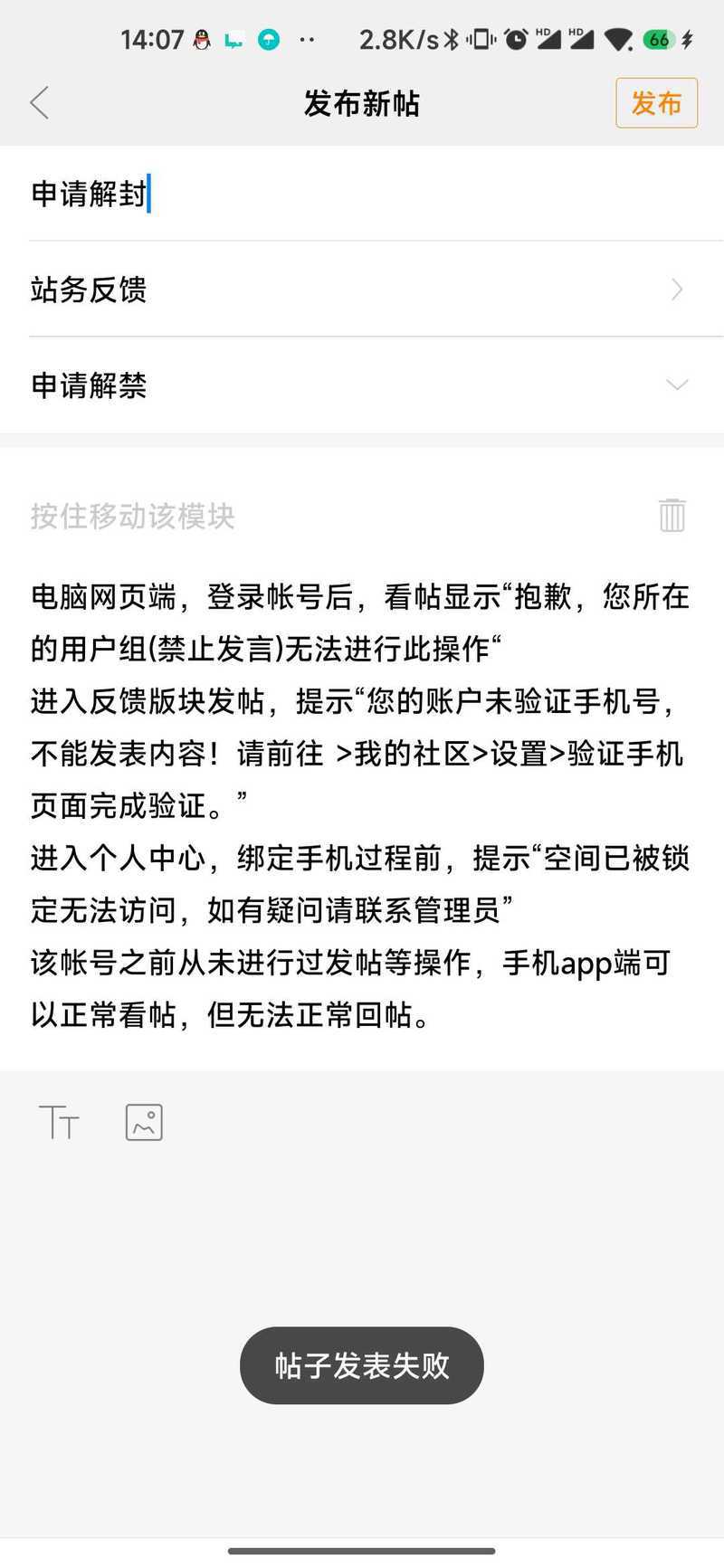The image size is (724, 1568).
Task: Tap the post body text area
Action: [362, 805]
